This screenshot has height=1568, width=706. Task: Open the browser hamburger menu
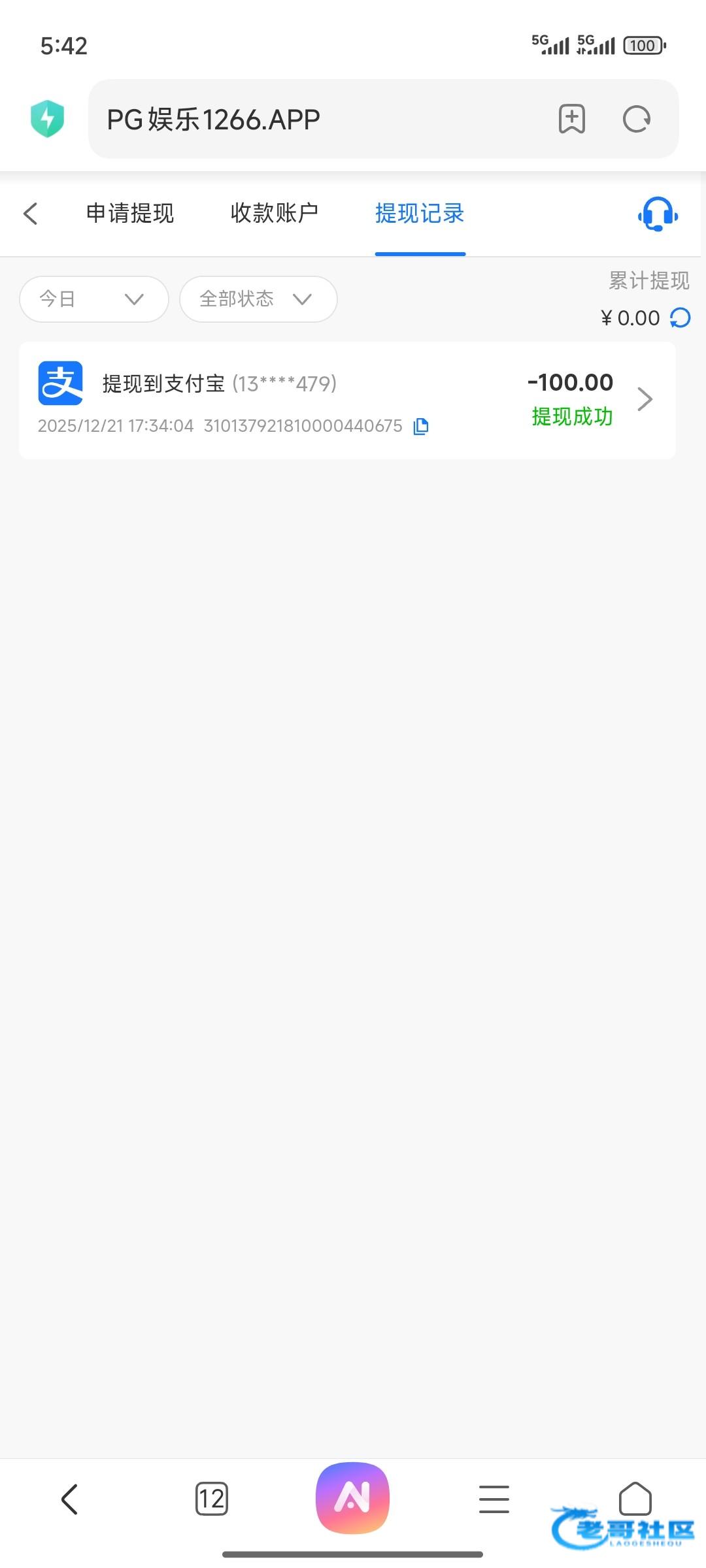[x=494, y=1499]
